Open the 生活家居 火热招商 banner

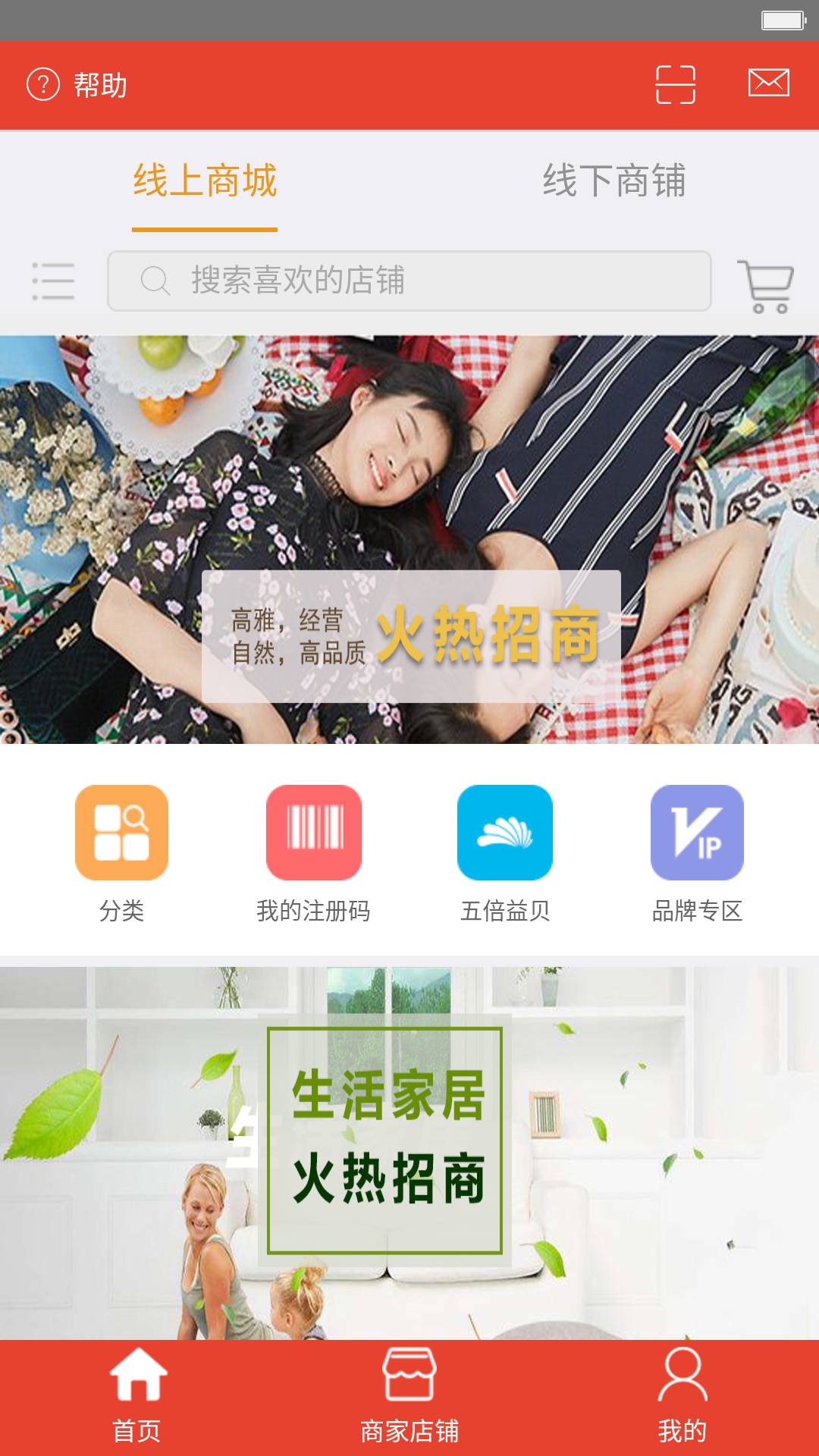(x=409, y=1153)
